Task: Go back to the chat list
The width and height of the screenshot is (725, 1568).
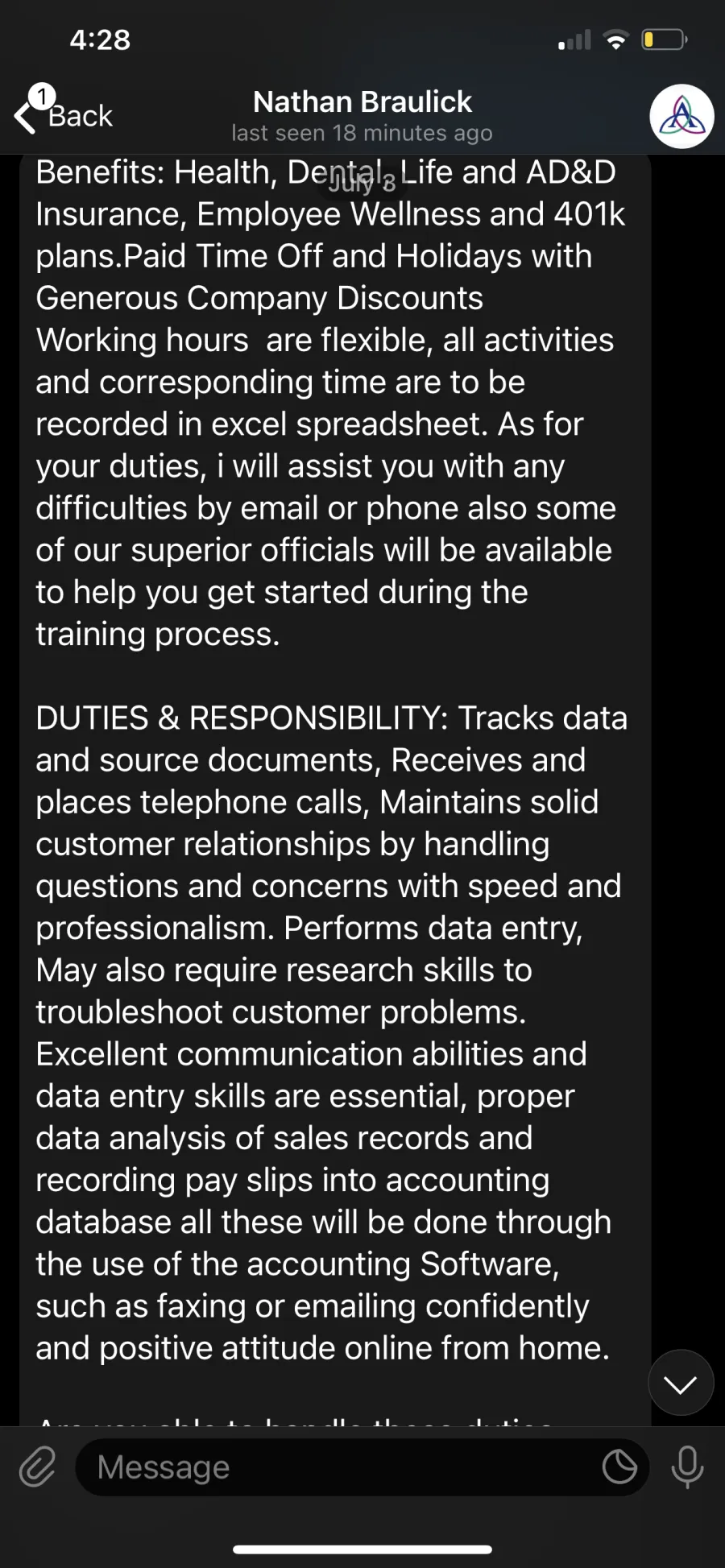Action: coord(63,114)
